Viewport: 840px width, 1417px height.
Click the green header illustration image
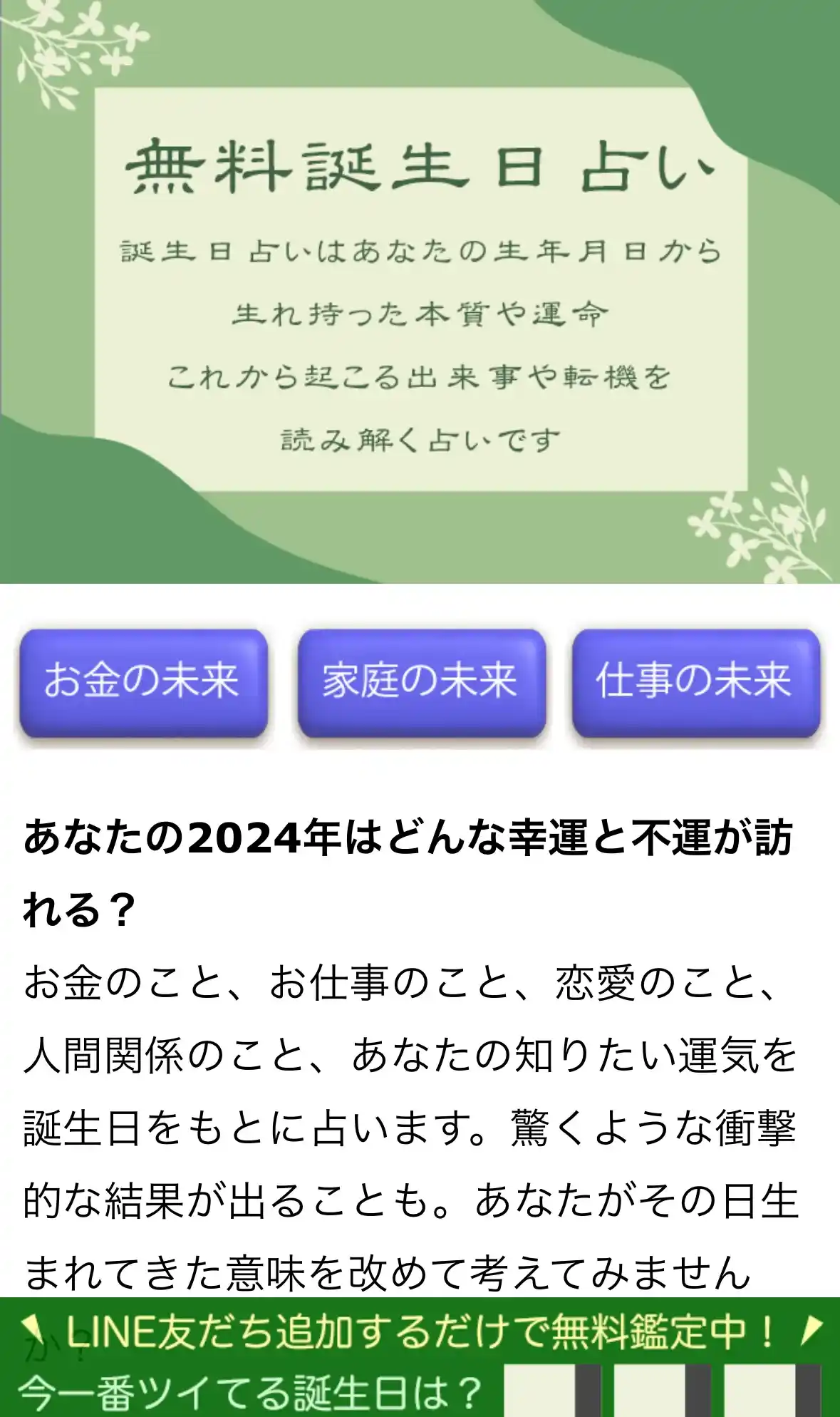[x=420, y=292]
